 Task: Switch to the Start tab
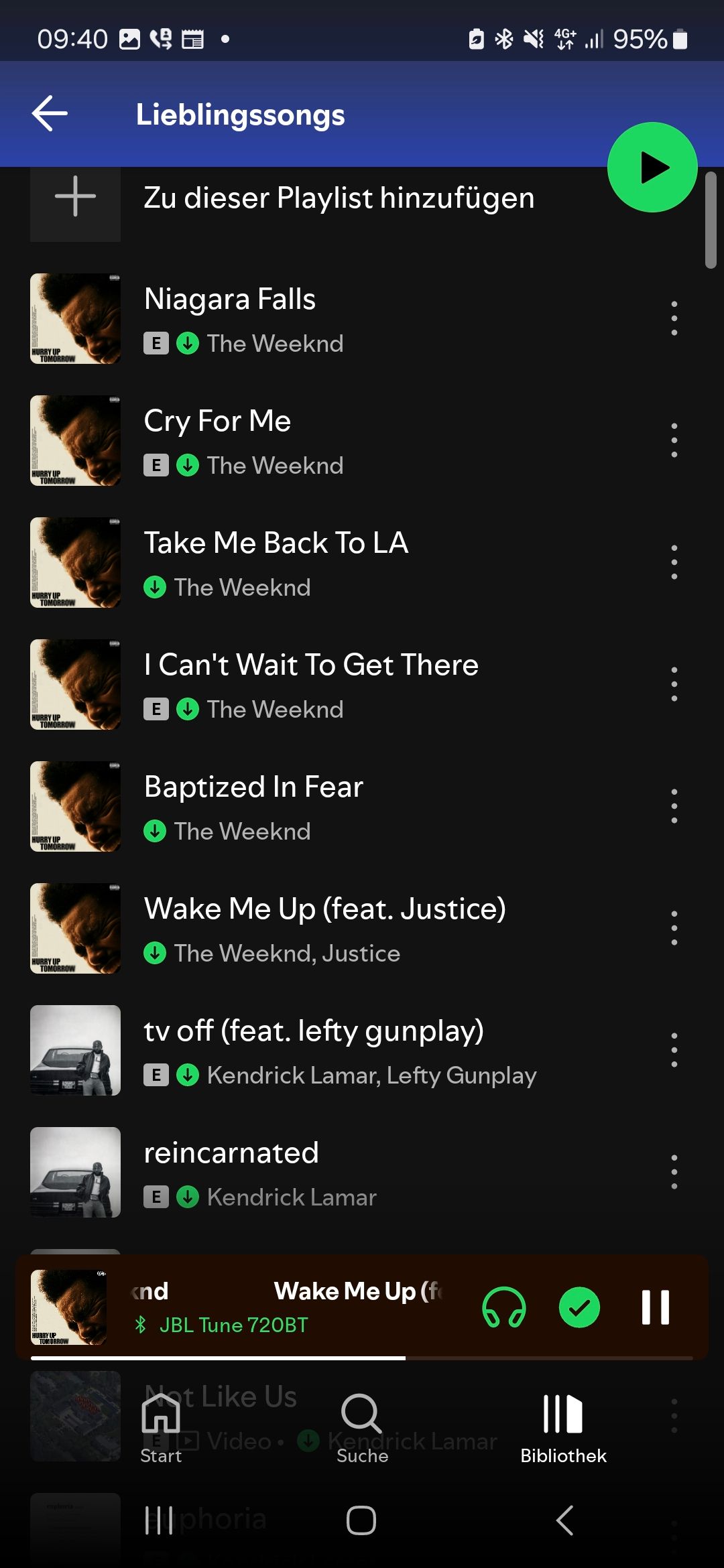click(x=161, y=1427)
